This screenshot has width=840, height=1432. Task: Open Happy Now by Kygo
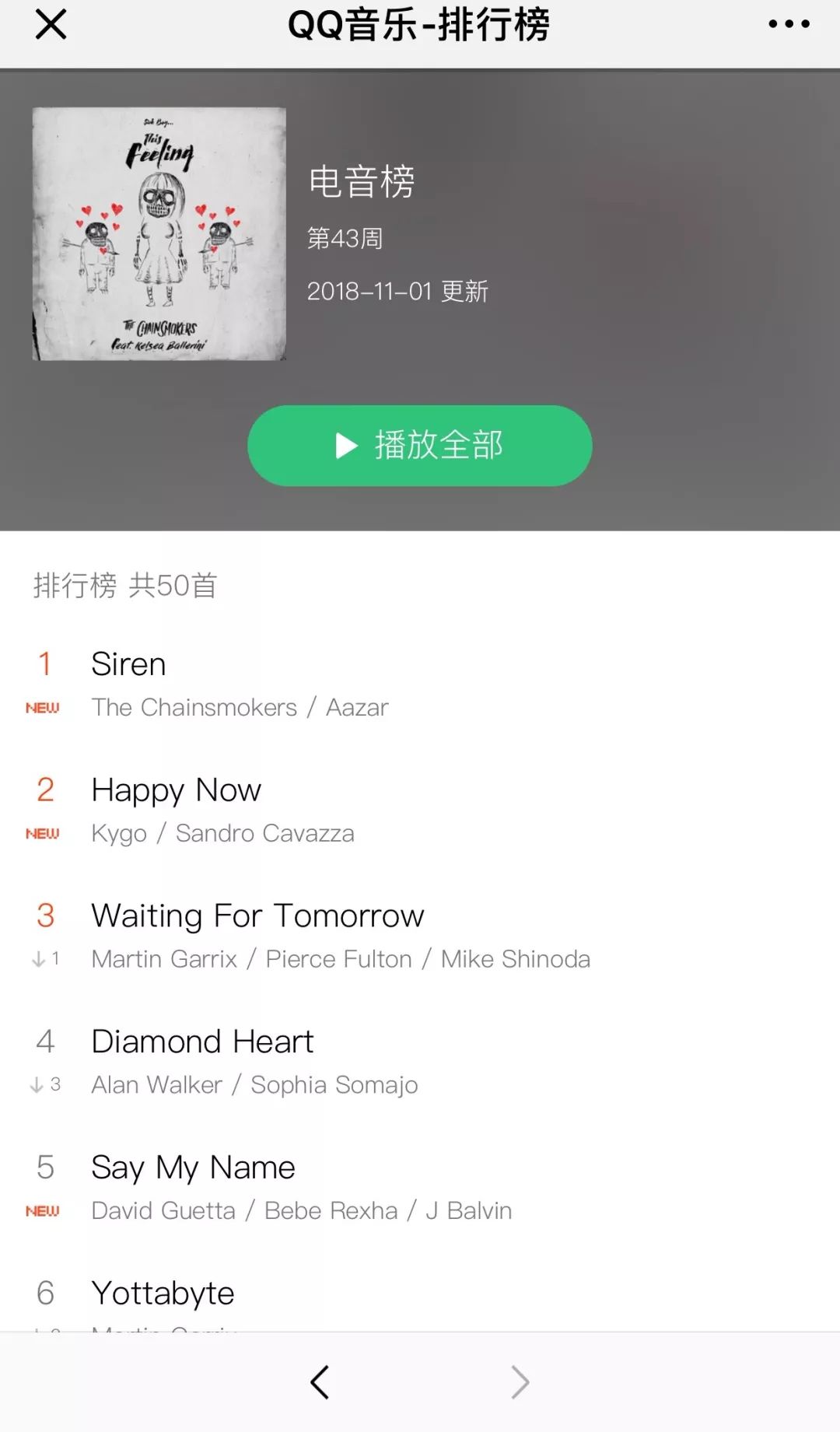tap(177, 791)
